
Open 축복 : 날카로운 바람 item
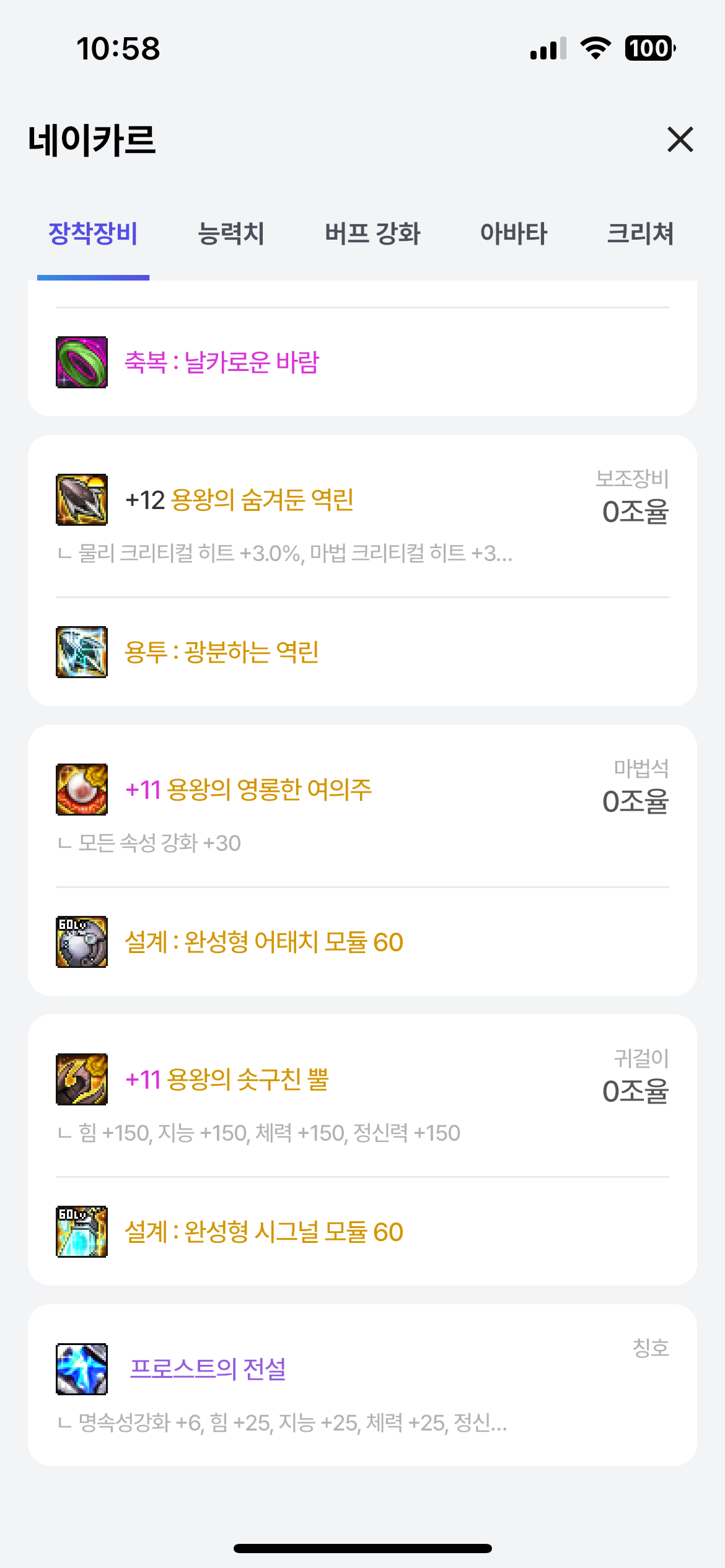(222, 363)
